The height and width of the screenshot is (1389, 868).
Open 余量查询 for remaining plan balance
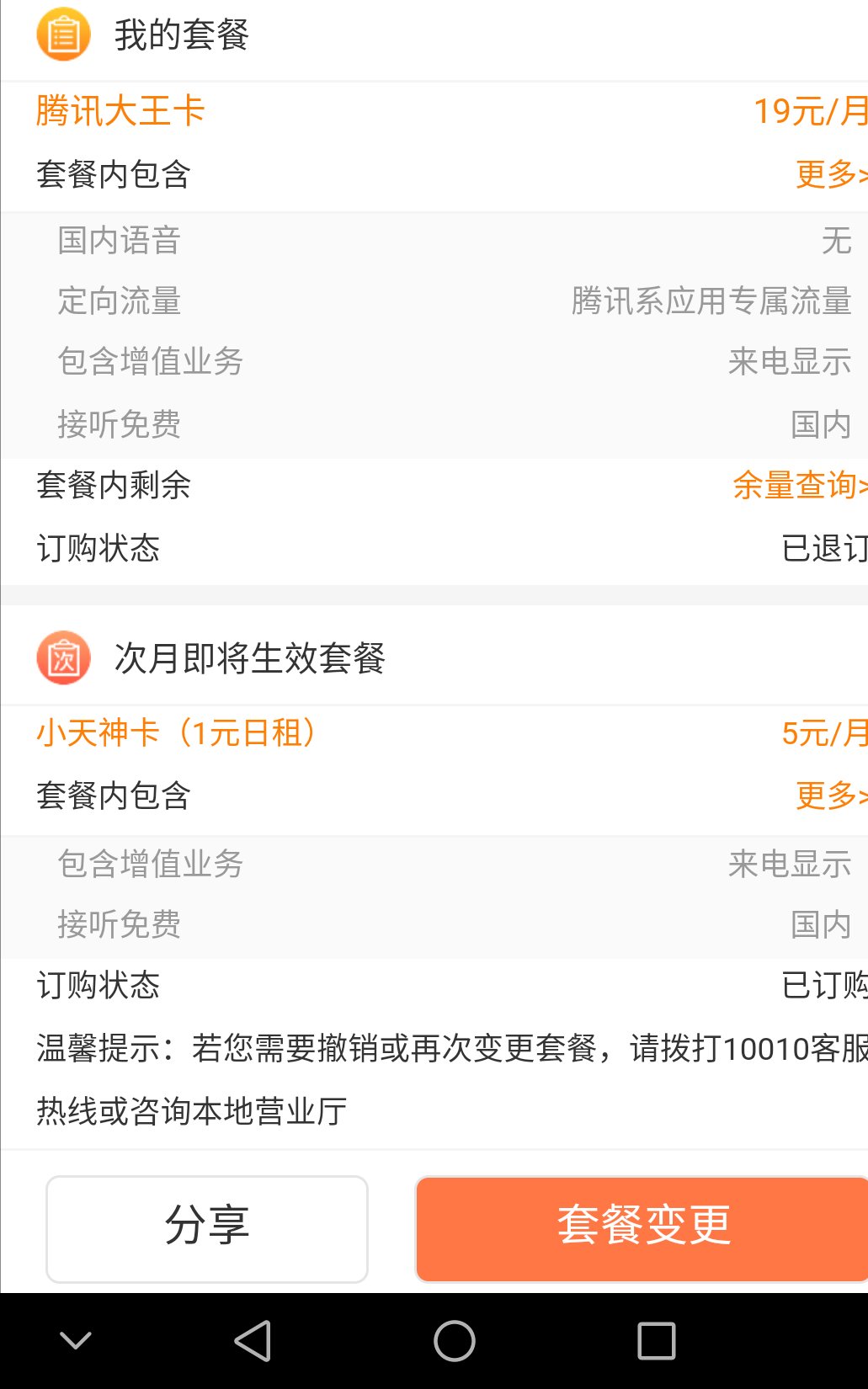(800, 485)
